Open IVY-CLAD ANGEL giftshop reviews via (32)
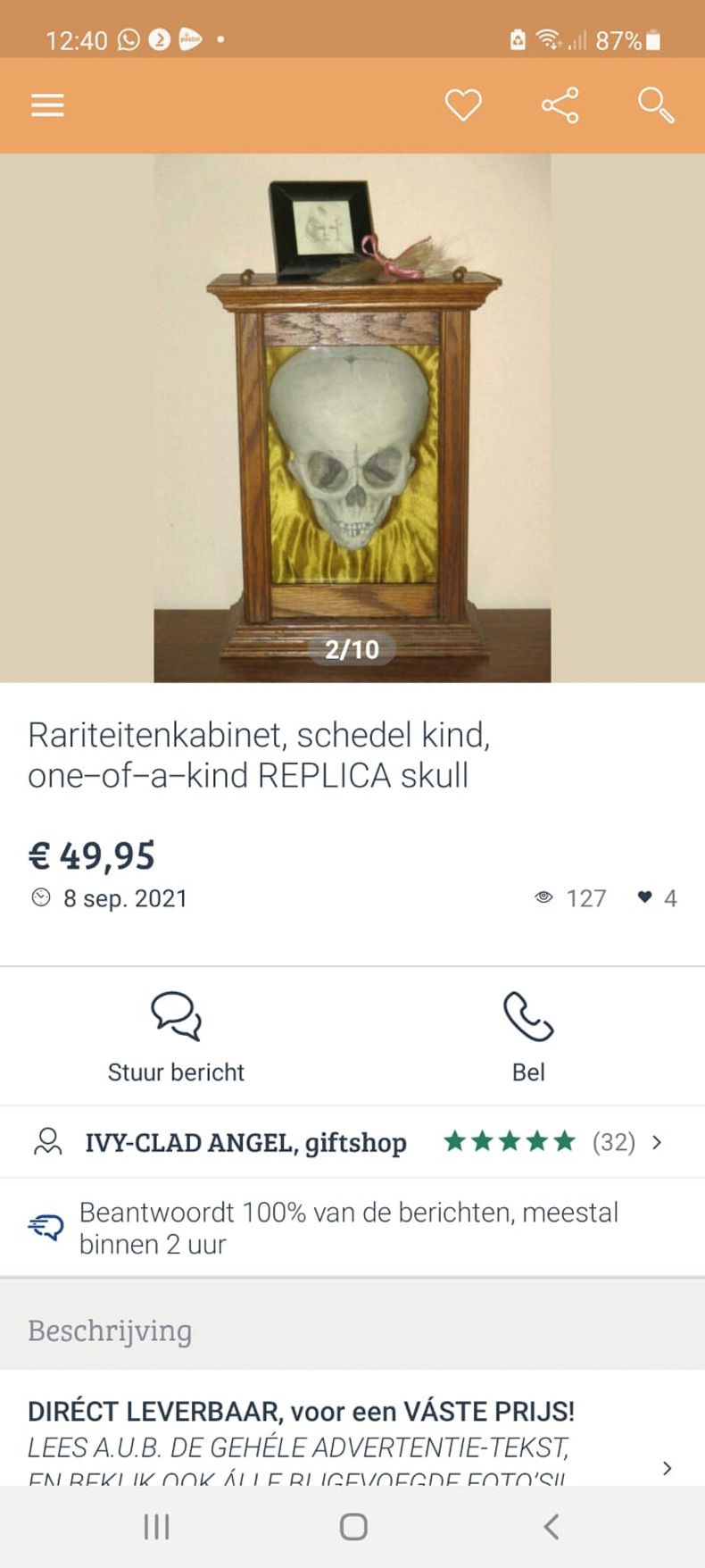The height and width of the screenshot is (1568, 705). (615, 1142)
